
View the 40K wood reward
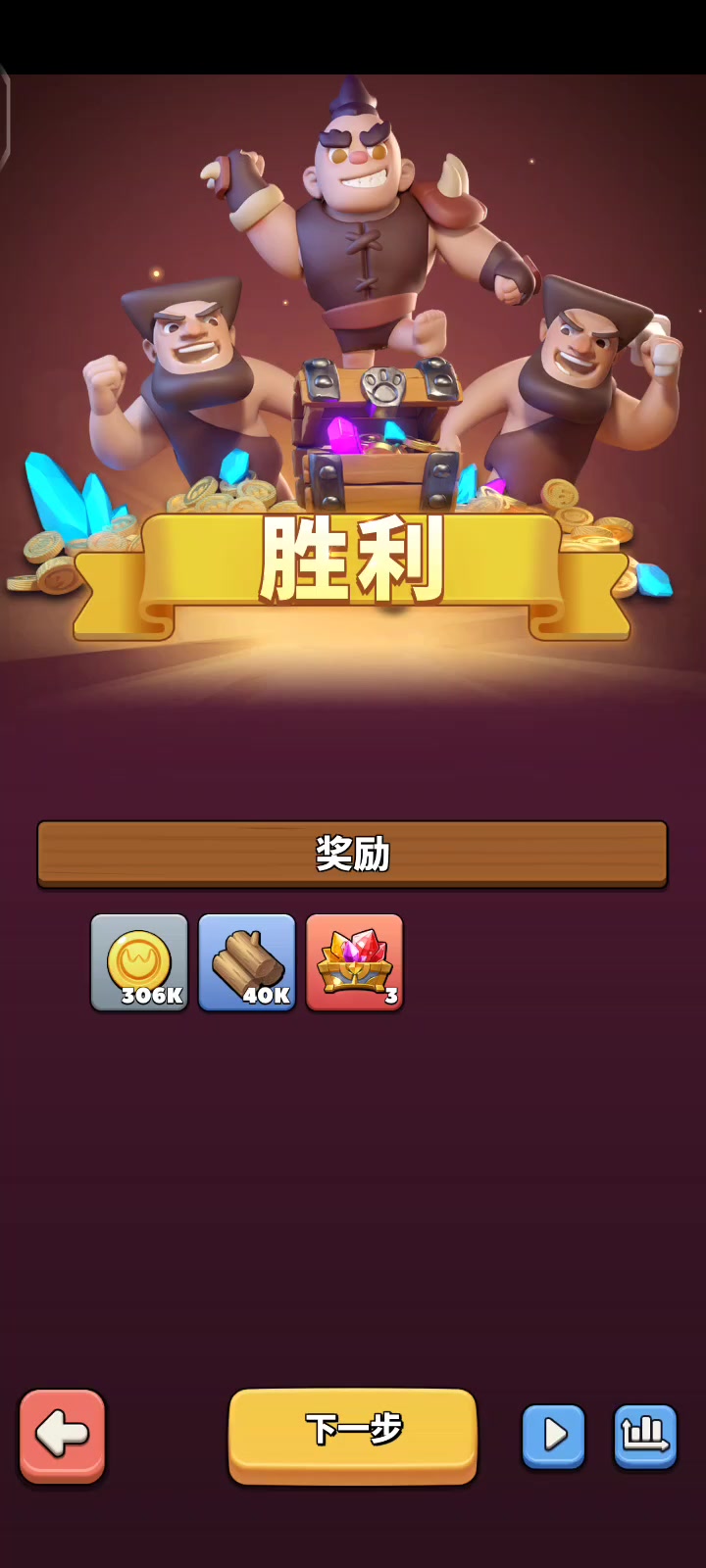coord(247,962)
